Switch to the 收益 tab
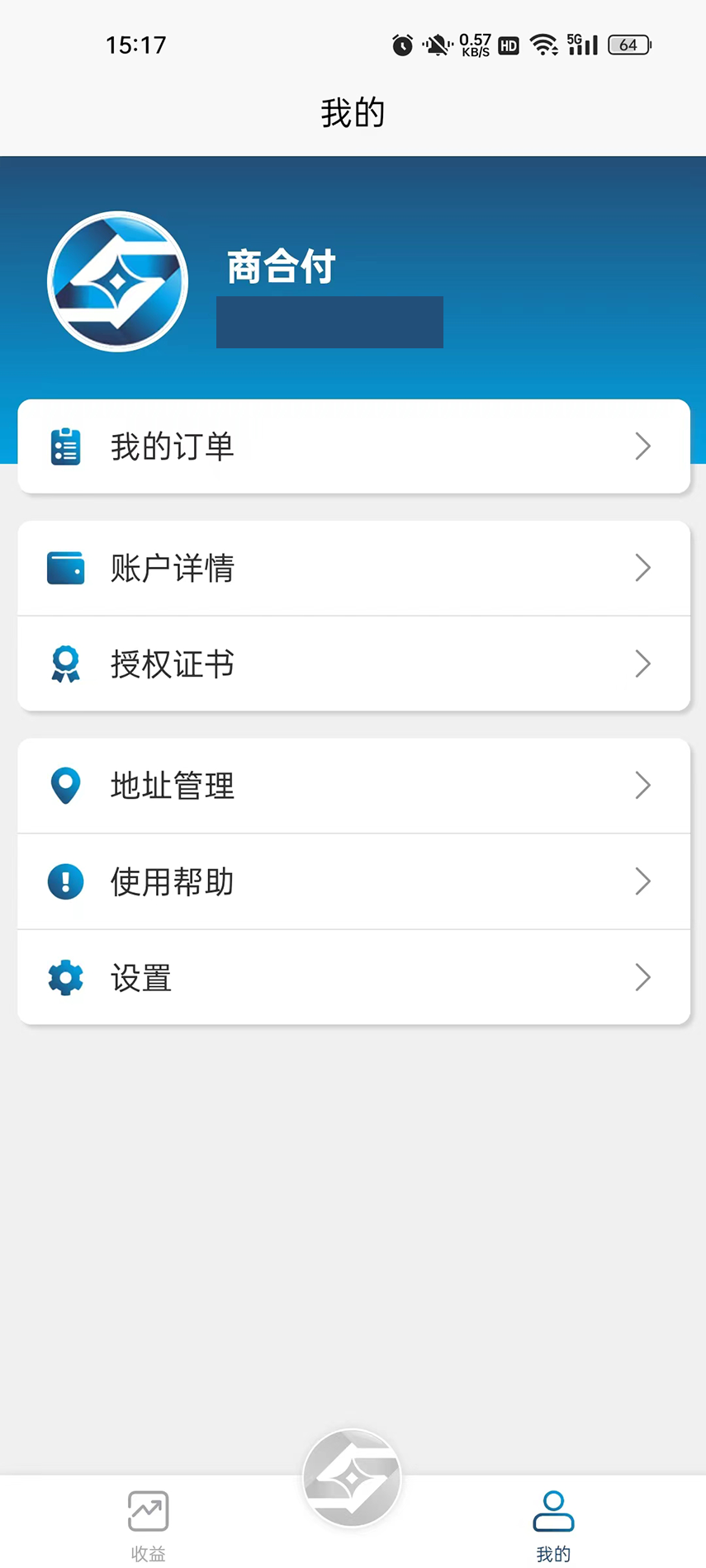Image resolution: width=706 pixels, height=1568 pixels. [x=148, y=1523]
